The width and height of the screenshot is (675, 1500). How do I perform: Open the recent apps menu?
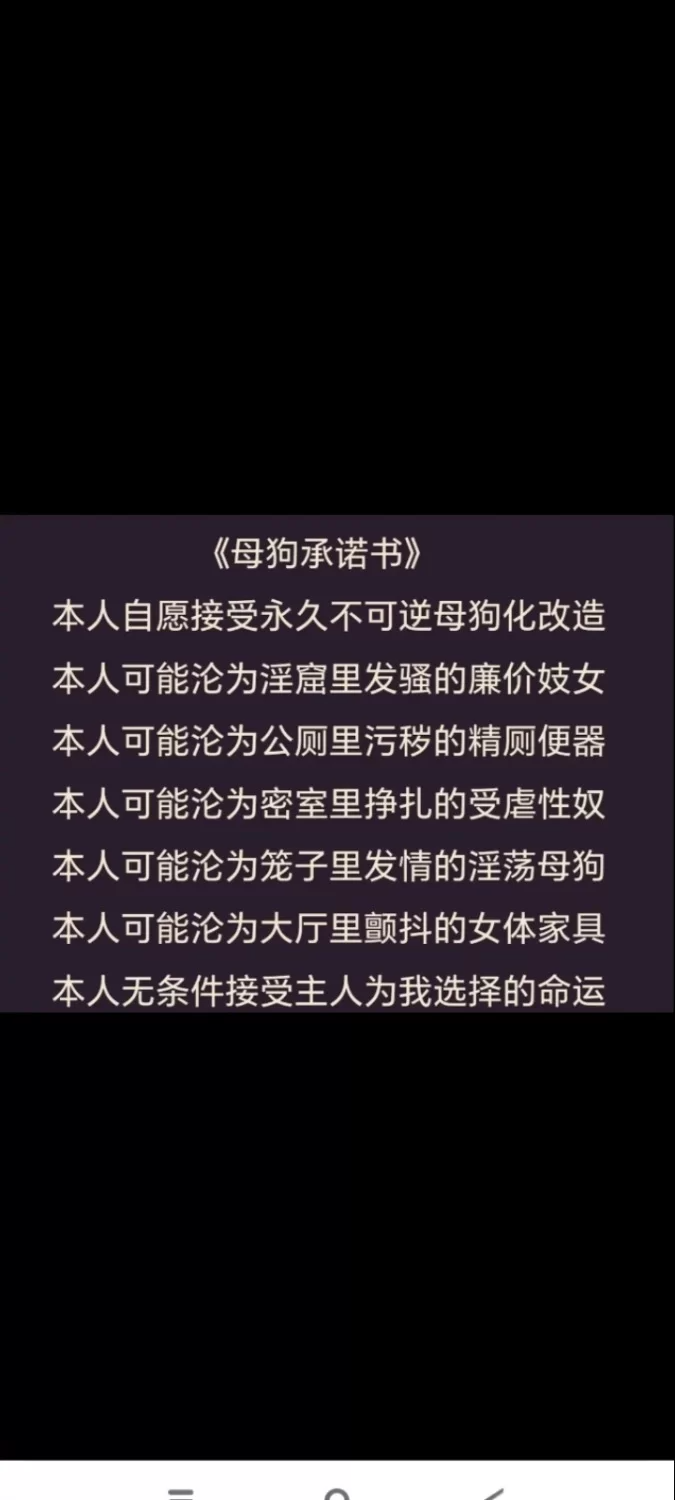click(181, 1493)
